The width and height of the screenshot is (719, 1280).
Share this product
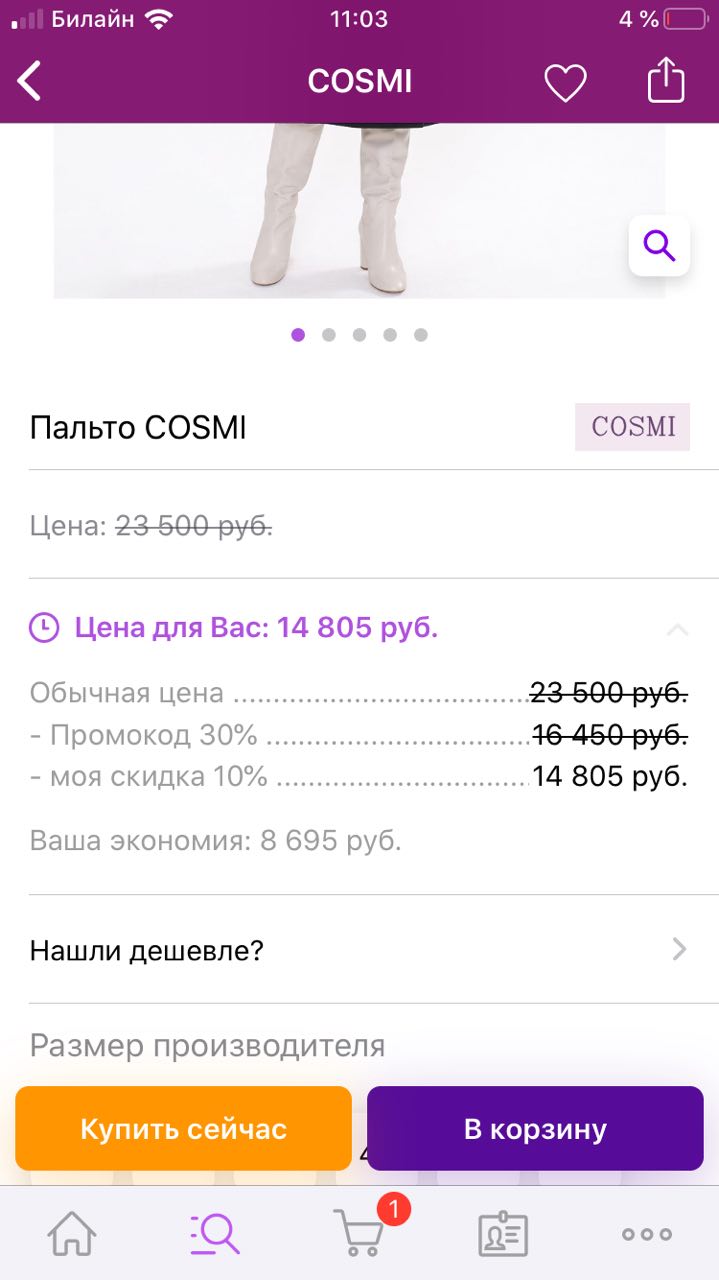666,81
